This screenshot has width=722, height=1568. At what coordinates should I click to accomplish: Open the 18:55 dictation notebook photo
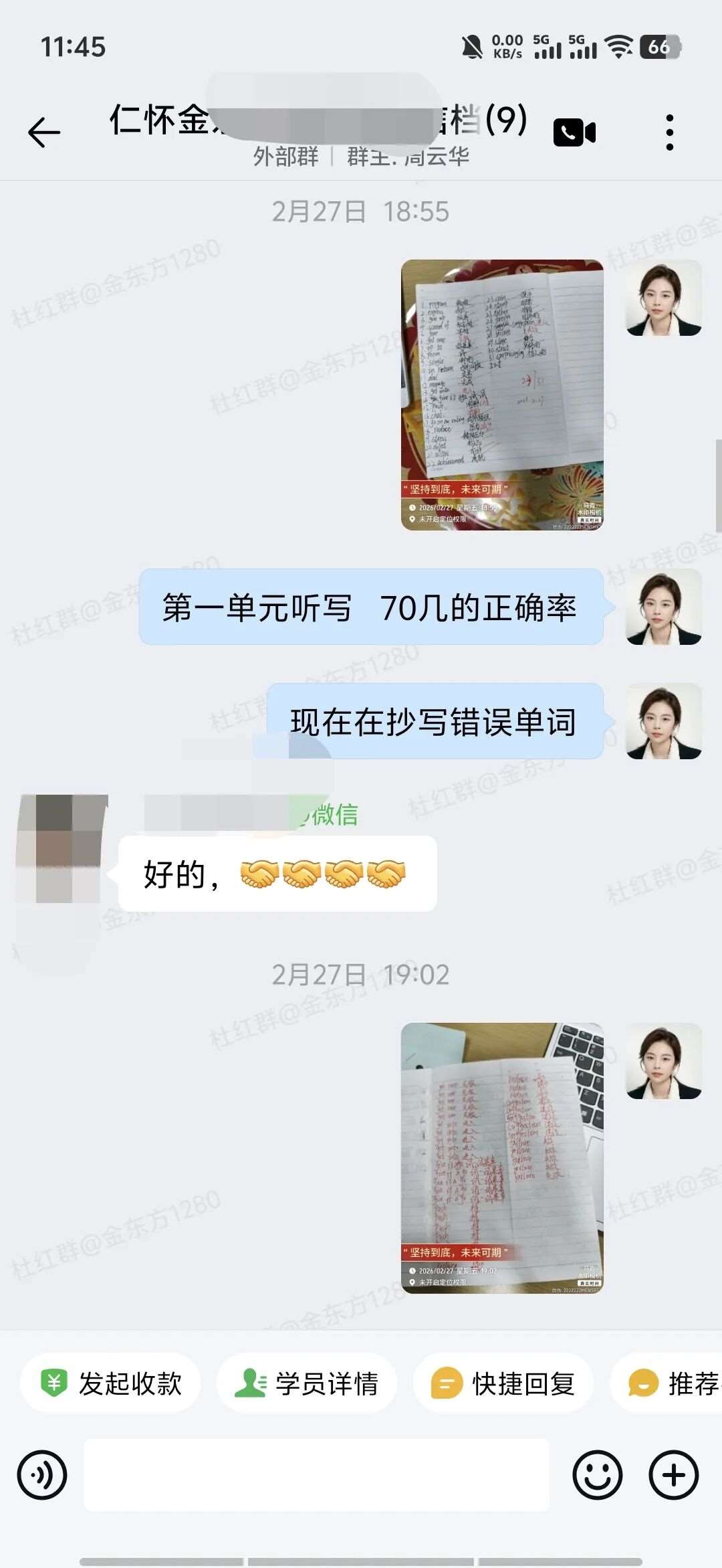click(x=502, y=395)
